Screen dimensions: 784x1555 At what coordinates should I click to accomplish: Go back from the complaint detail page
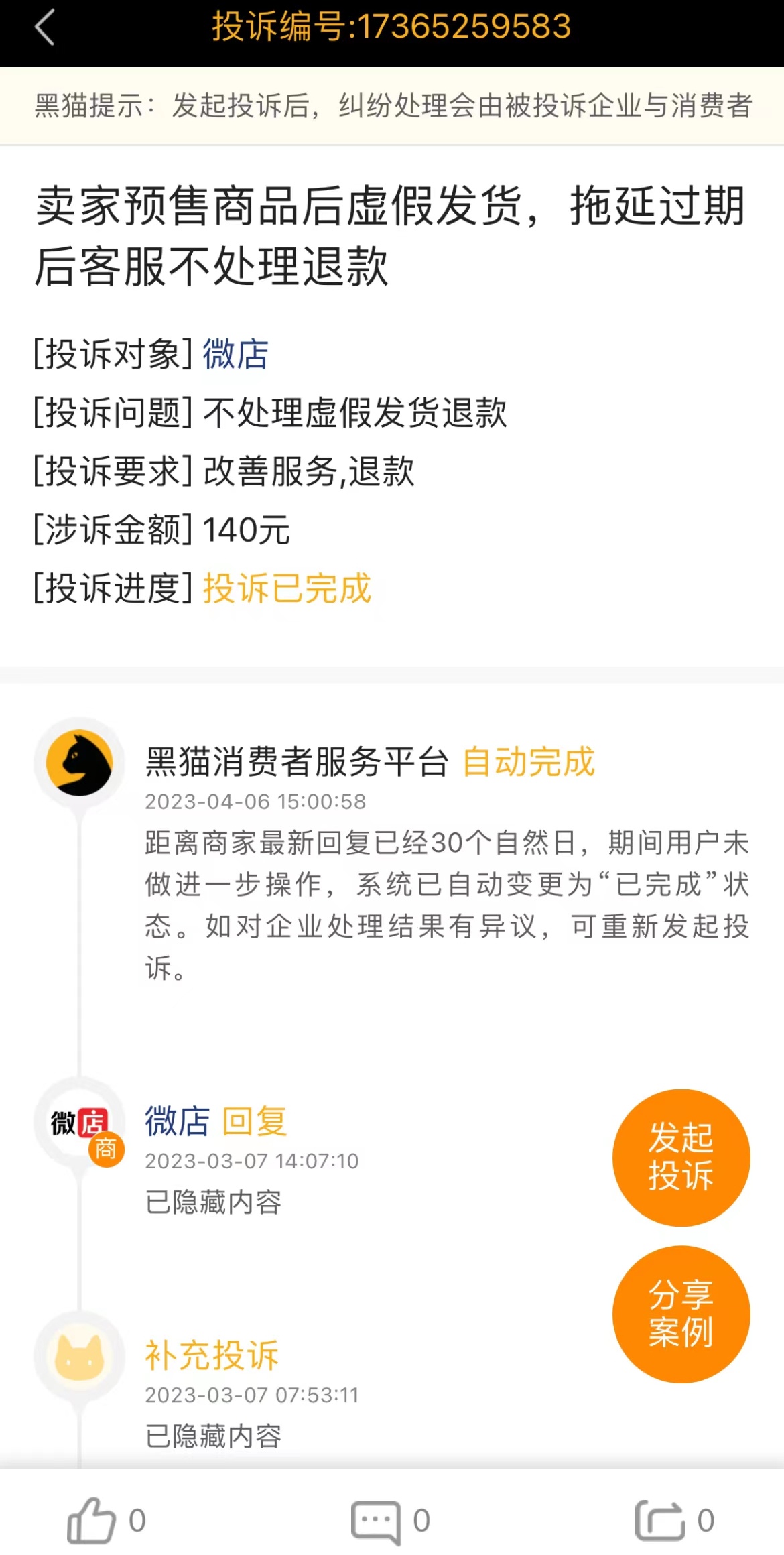(x=44, y=28)
